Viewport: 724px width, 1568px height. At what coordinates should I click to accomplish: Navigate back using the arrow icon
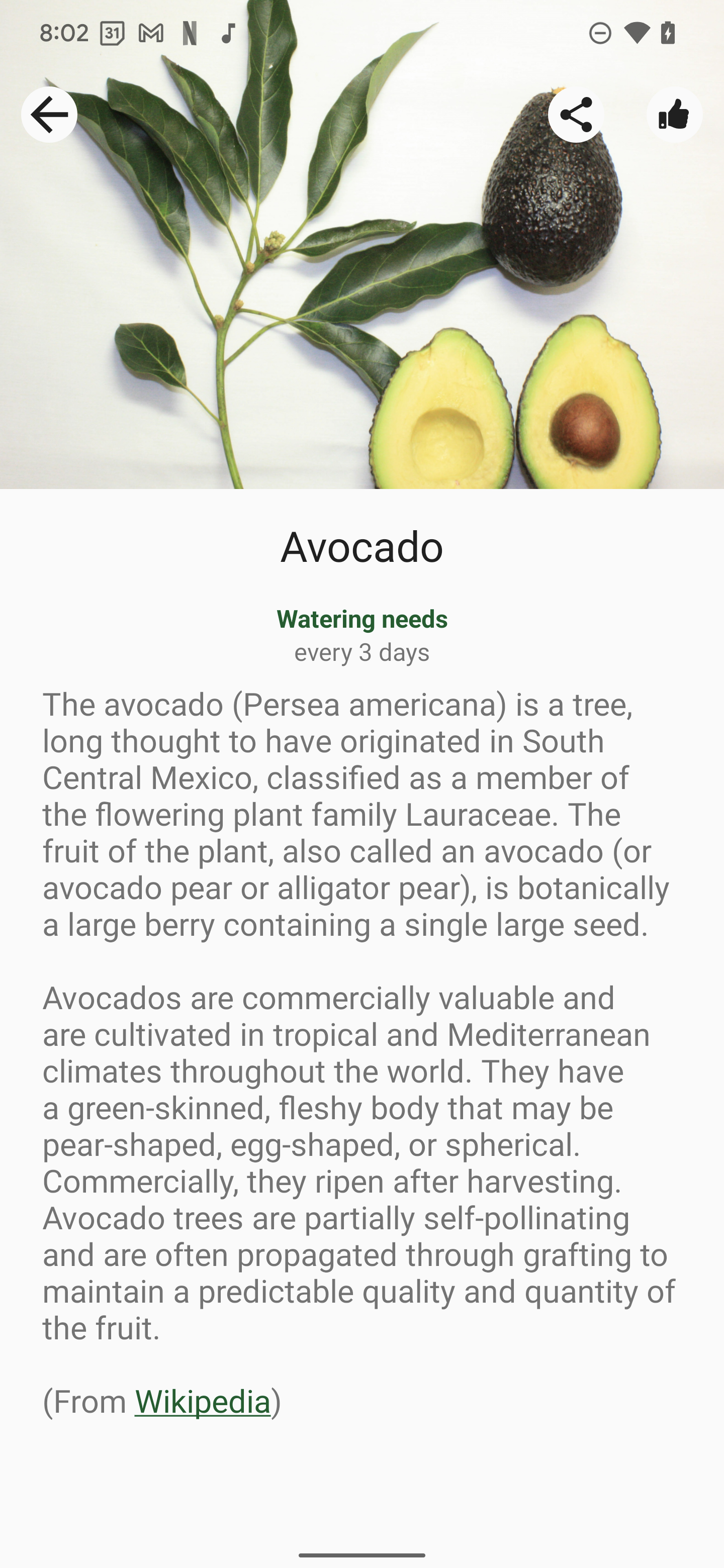click(x=49, y=114)
